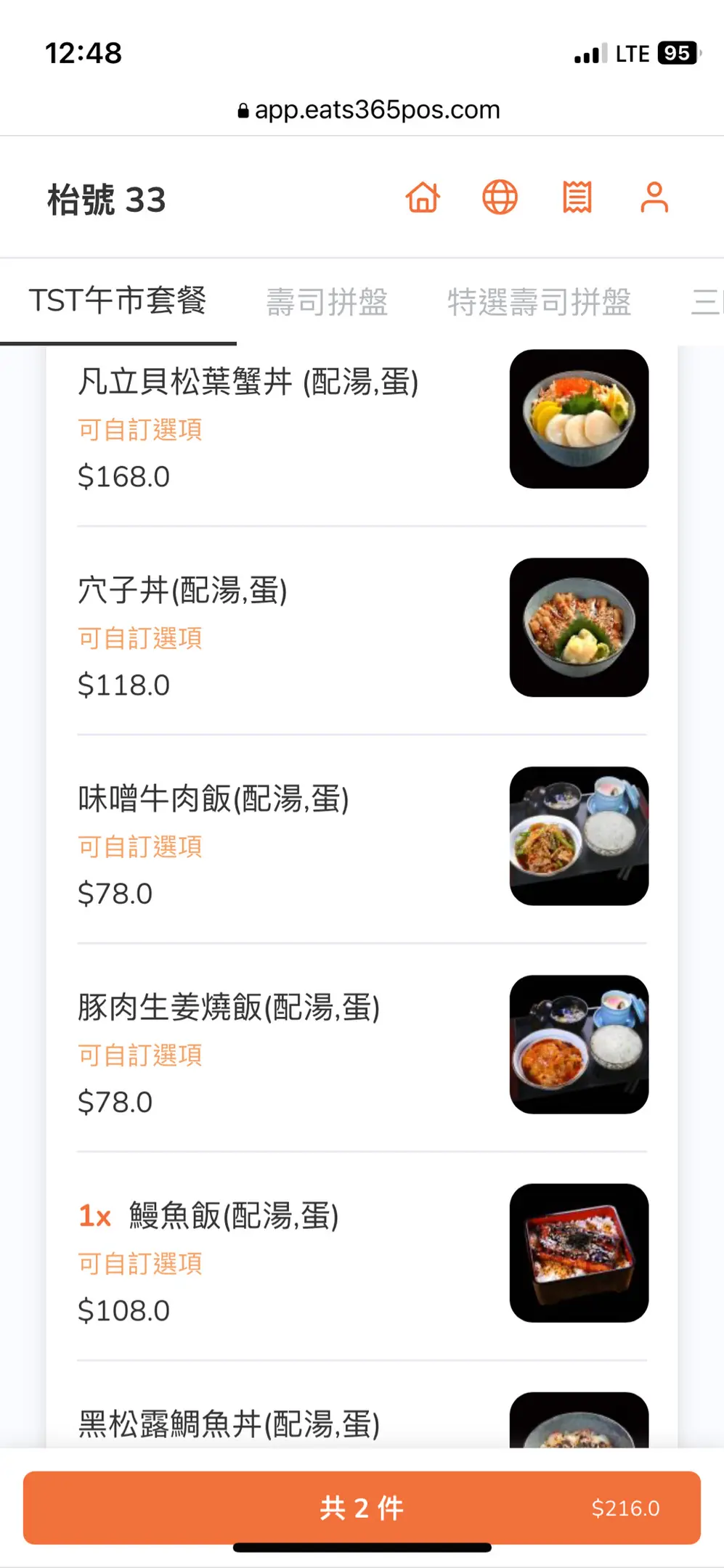Open the user account icon
Viewport: 724px width, 1568px height.
pyautogui.click(x=654, y=197)
